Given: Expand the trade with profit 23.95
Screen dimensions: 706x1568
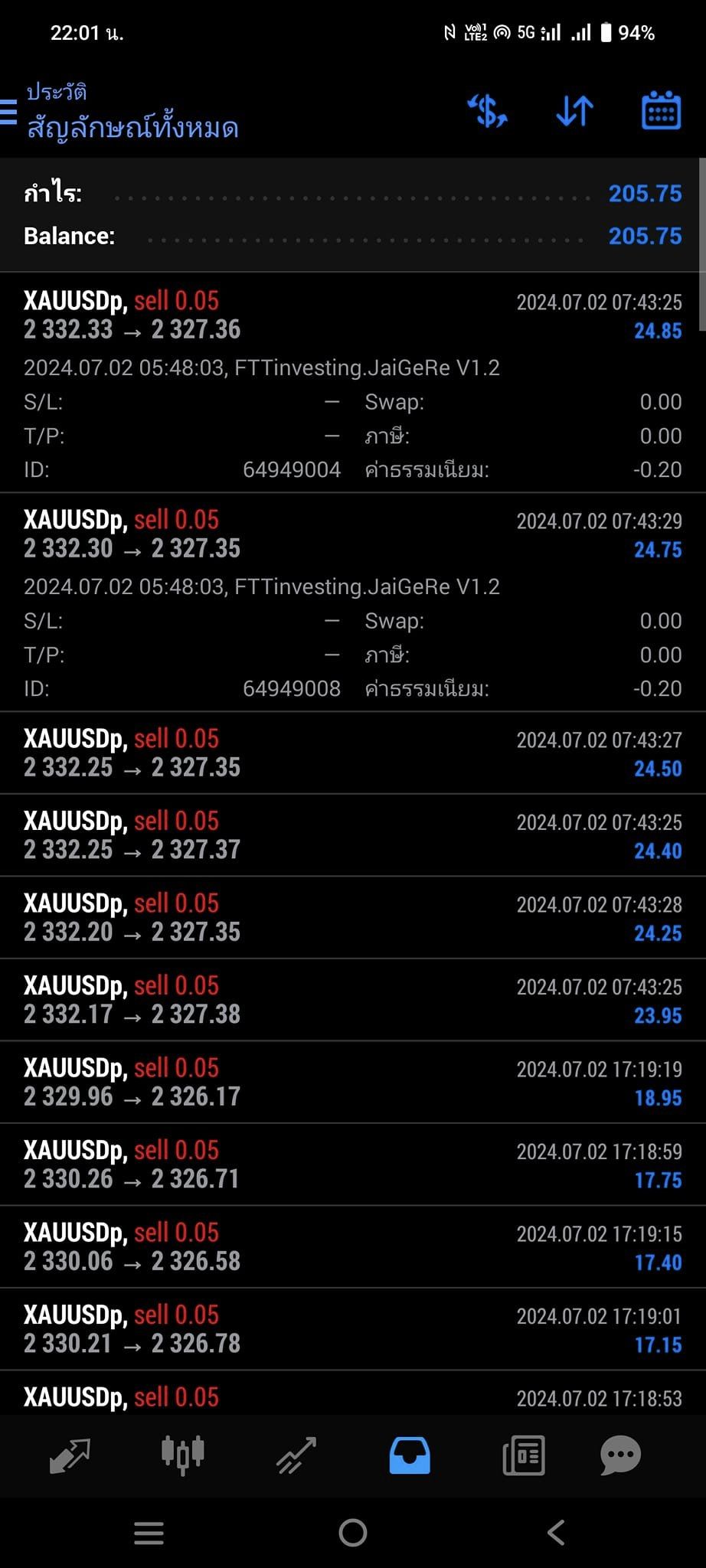Looking at the screenshot, I should coord(353,1000).
